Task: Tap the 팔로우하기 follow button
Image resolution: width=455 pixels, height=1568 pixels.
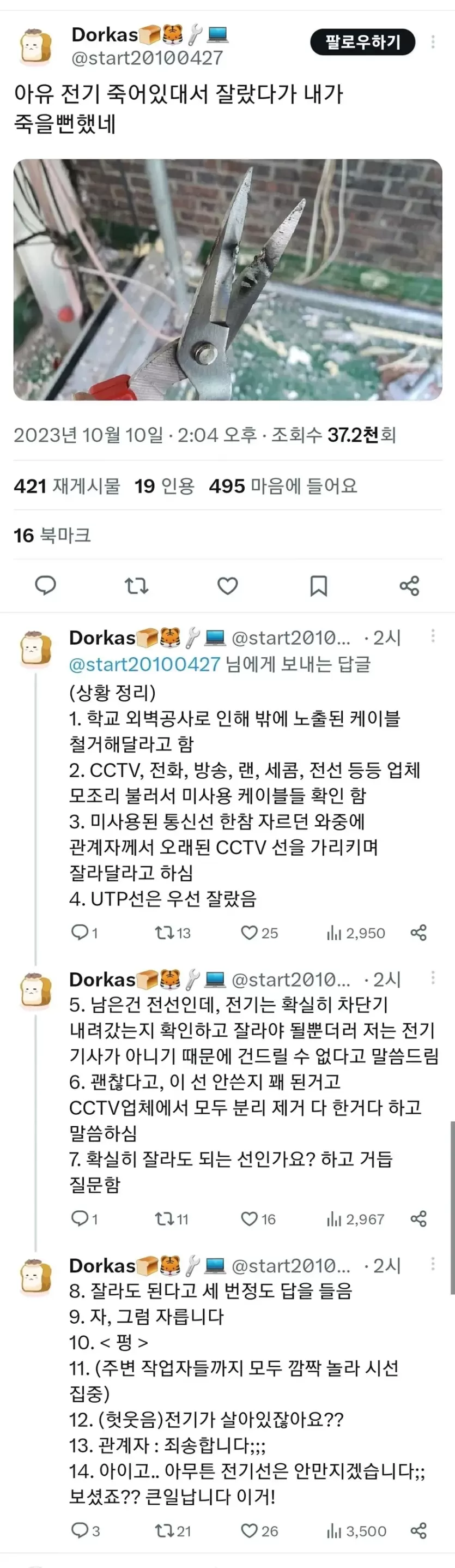Action: click(362, 42)
